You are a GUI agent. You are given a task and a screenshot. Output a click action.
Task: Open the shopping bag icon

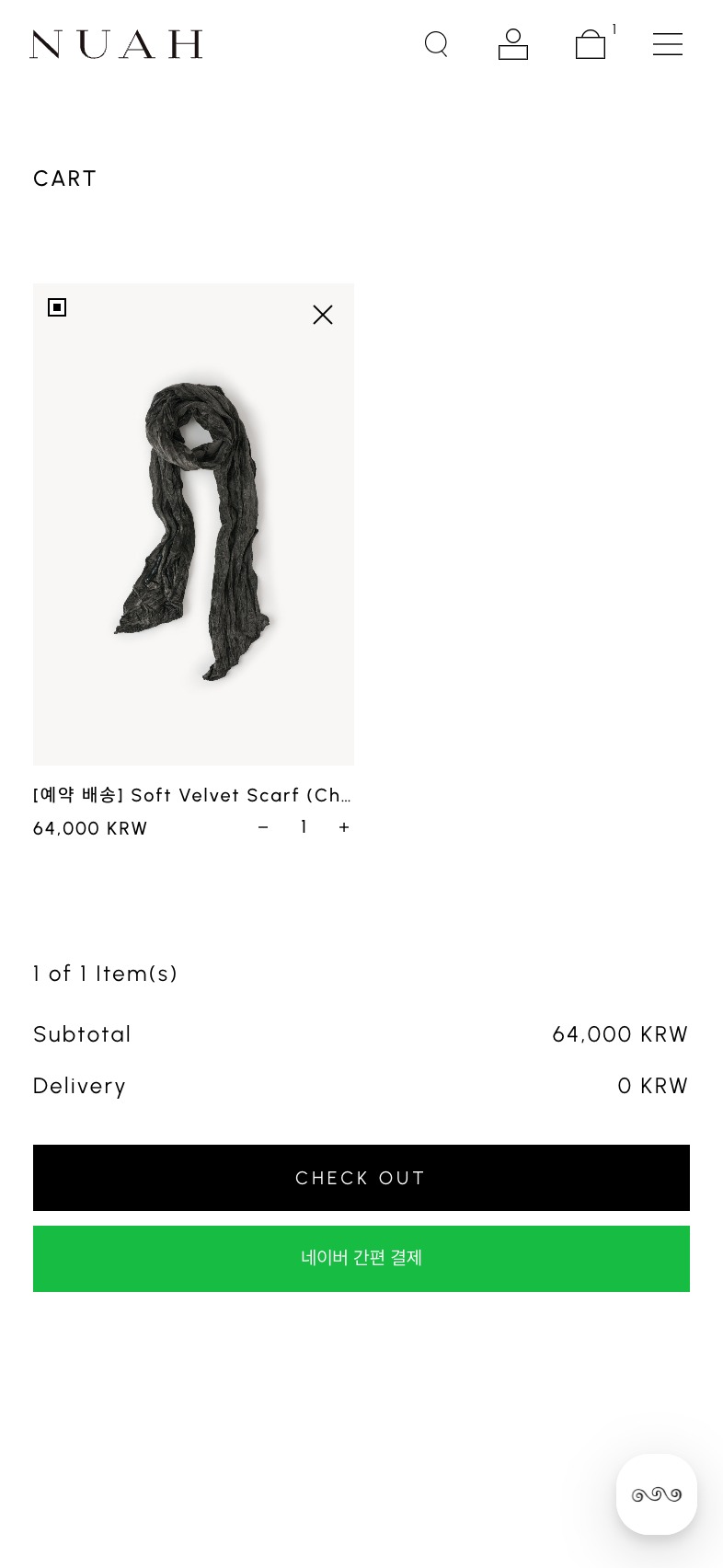591,44
